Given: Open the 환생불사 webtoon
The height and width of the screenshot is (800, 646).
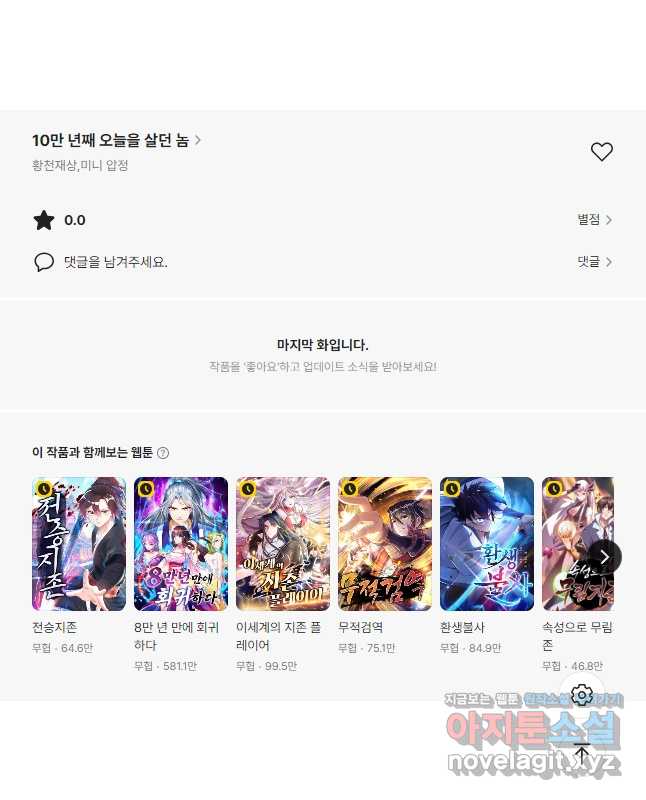Looking at the screenshot, I should [x=487, y=544].
